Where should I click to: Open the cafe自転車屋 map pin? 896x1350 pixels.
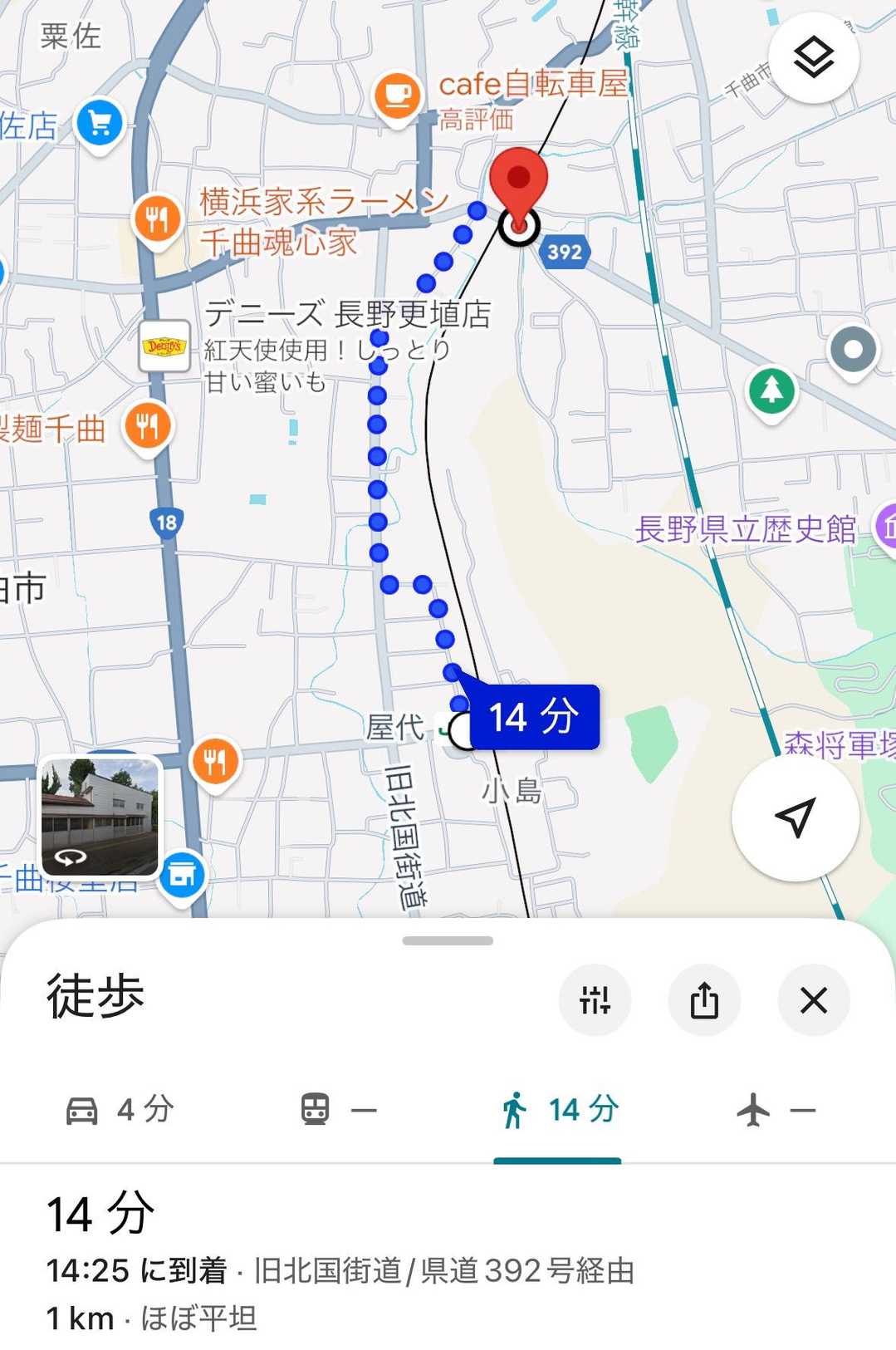pos(397,96)
